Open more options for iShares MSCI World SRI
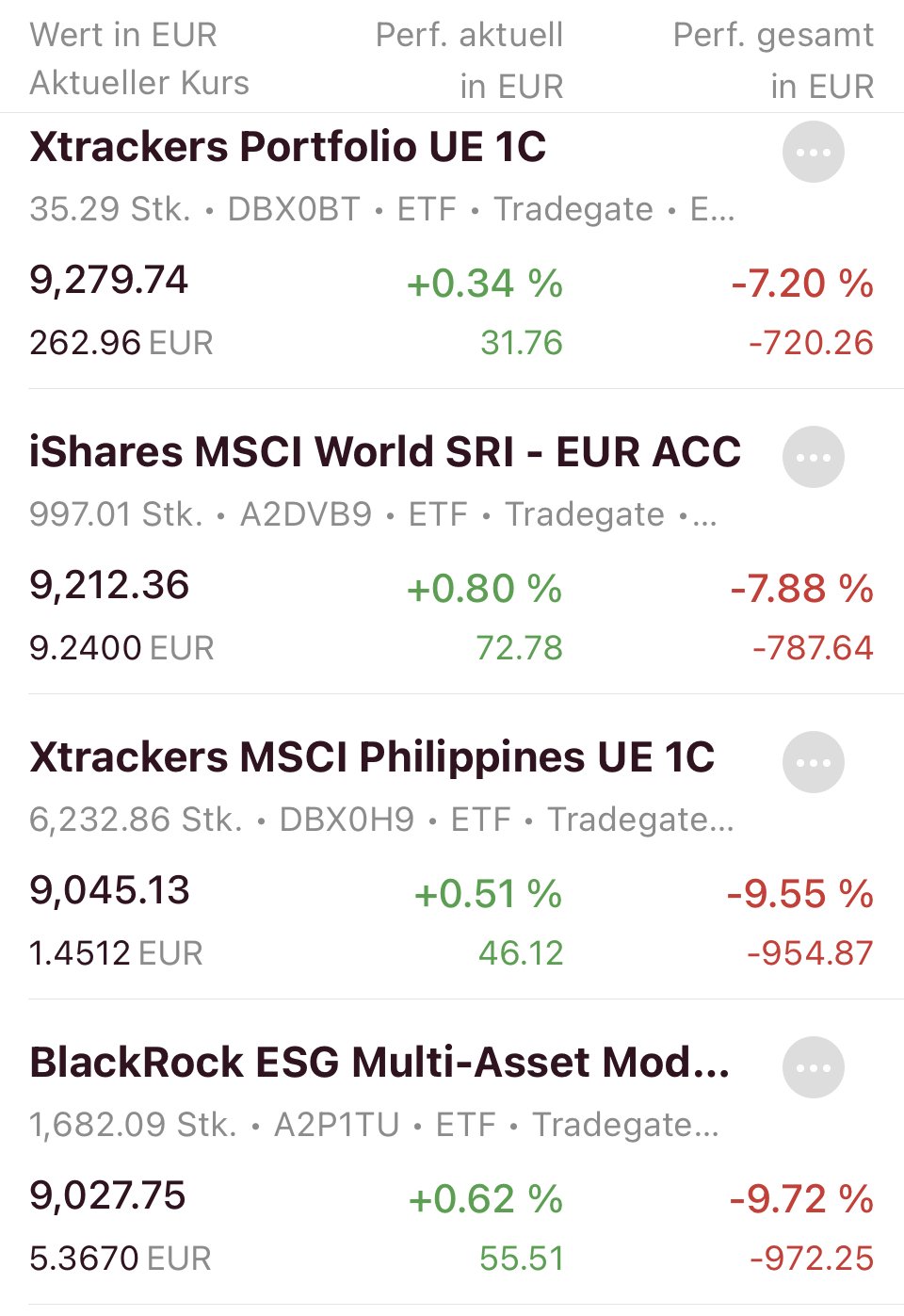The image size is (904, 1316). 813,457
